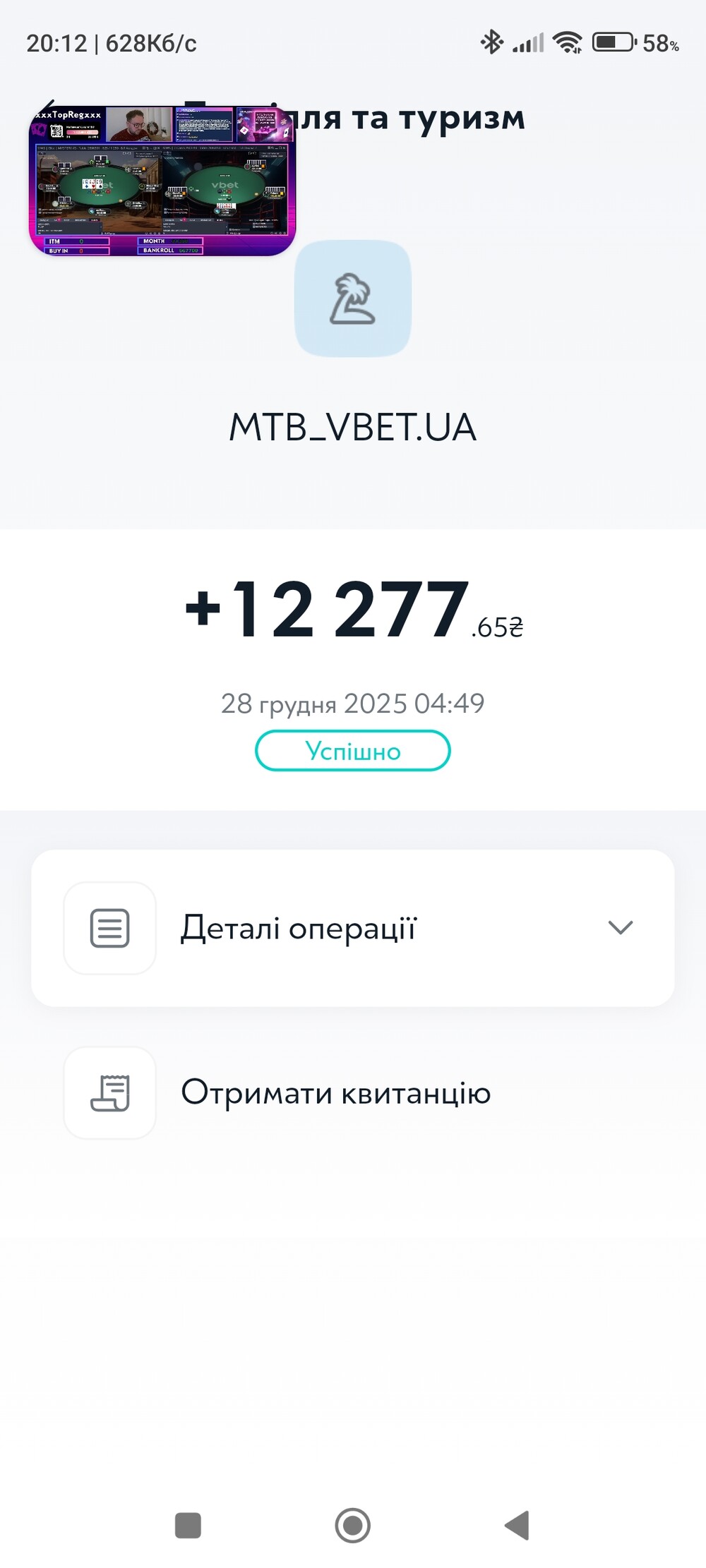Tap the system back button
This screenshot has width=706, height=1568.
pos(517,1525)
